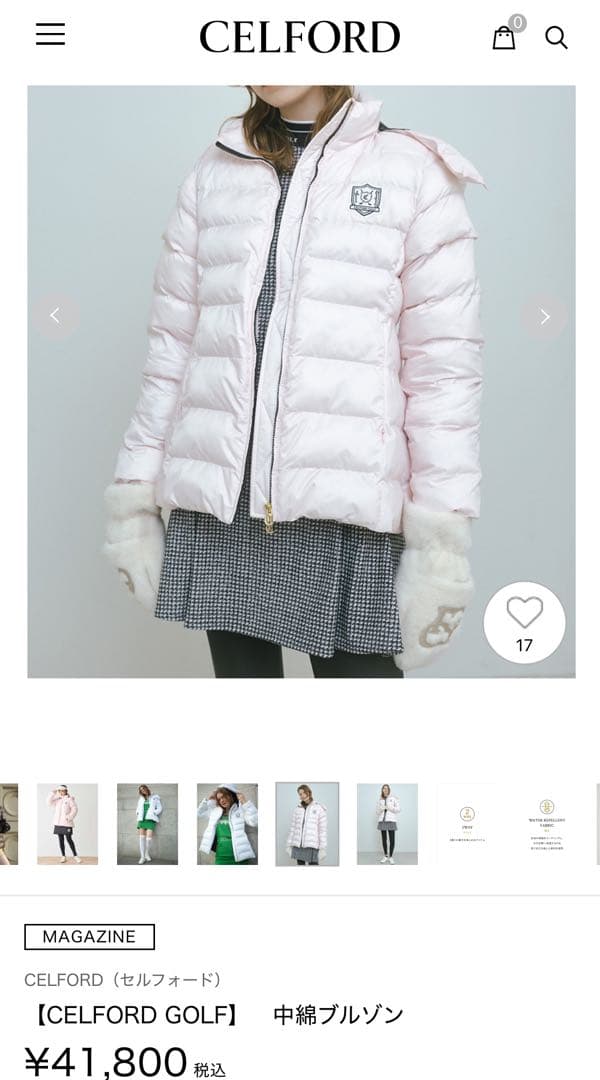Select the thumbnail with pink jacket and white cap
The height and width of the screenshot is (1080, 600).
pos(67,824)
